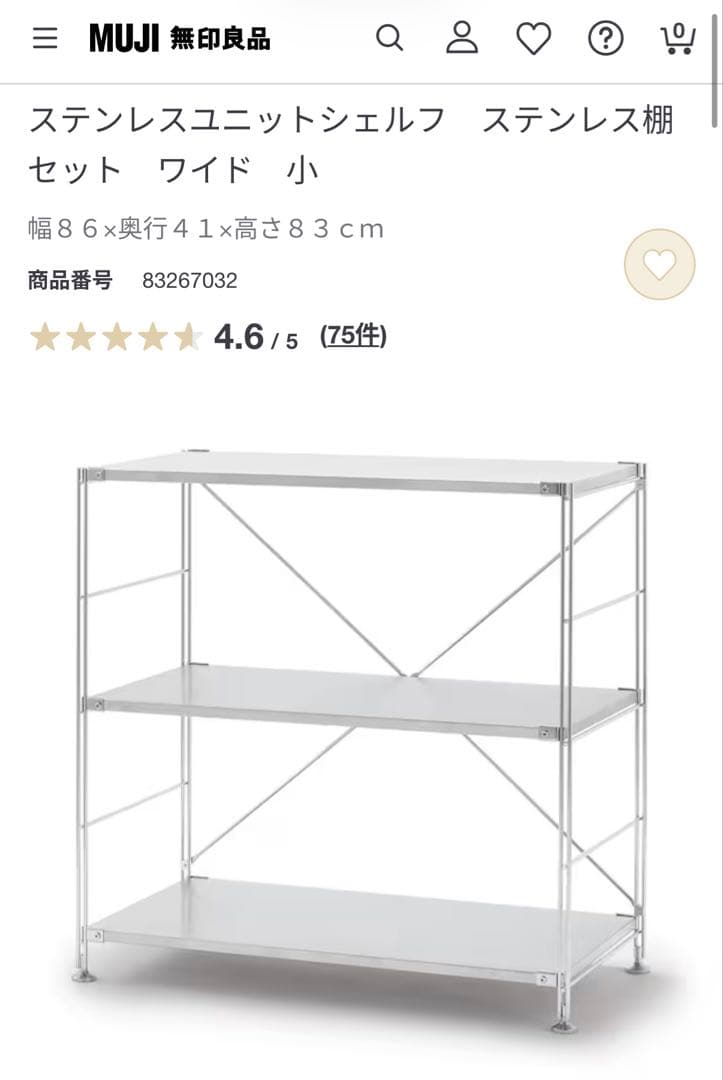
Task: Open the 75件 reviews link
Action: click(x=353, y=336)
